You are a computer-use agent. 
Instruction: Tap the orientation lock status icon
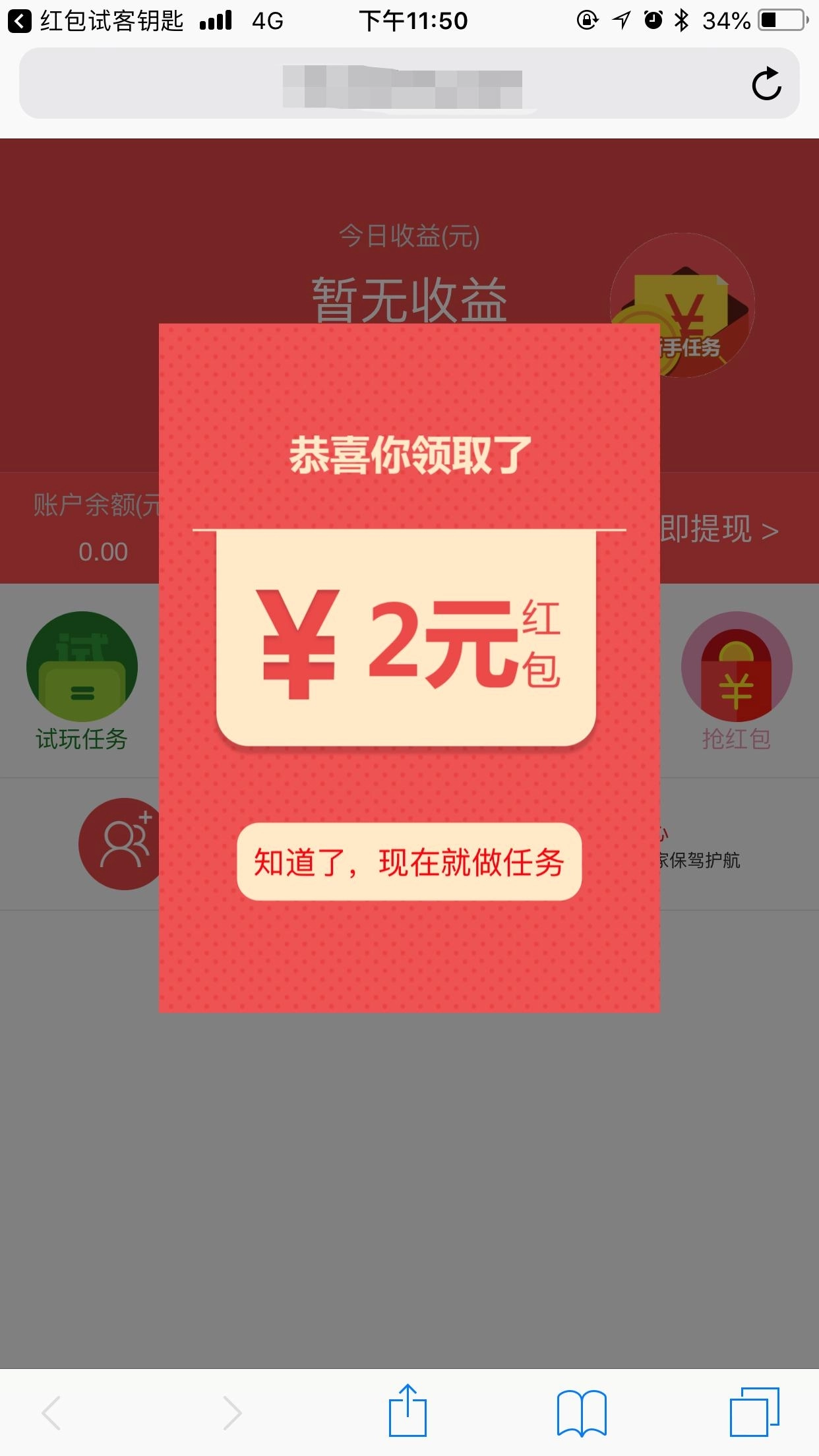coord(586,21)
